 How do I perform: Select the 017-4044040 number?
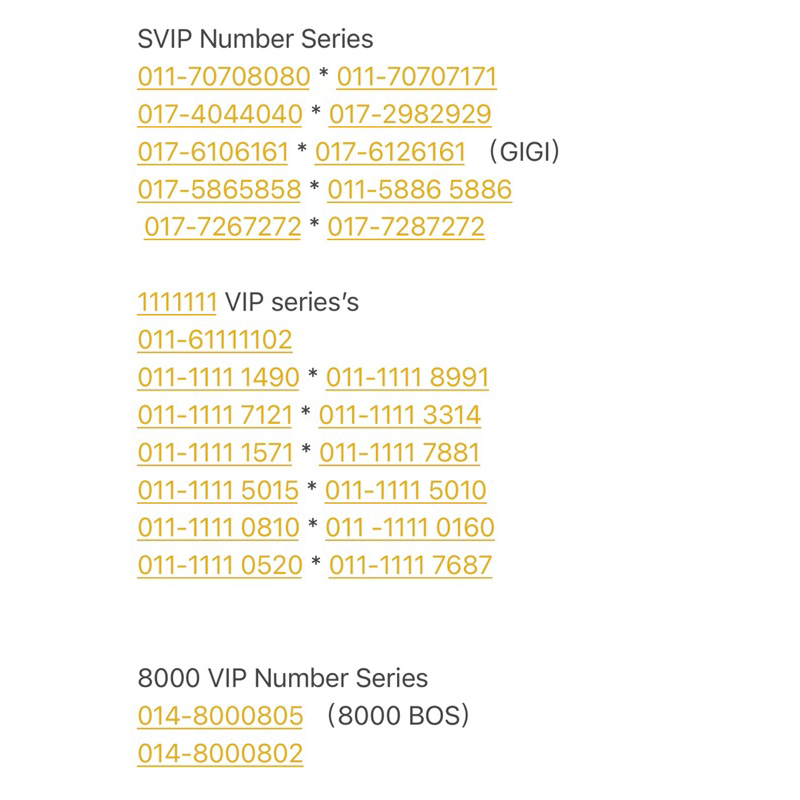point(220,114)
